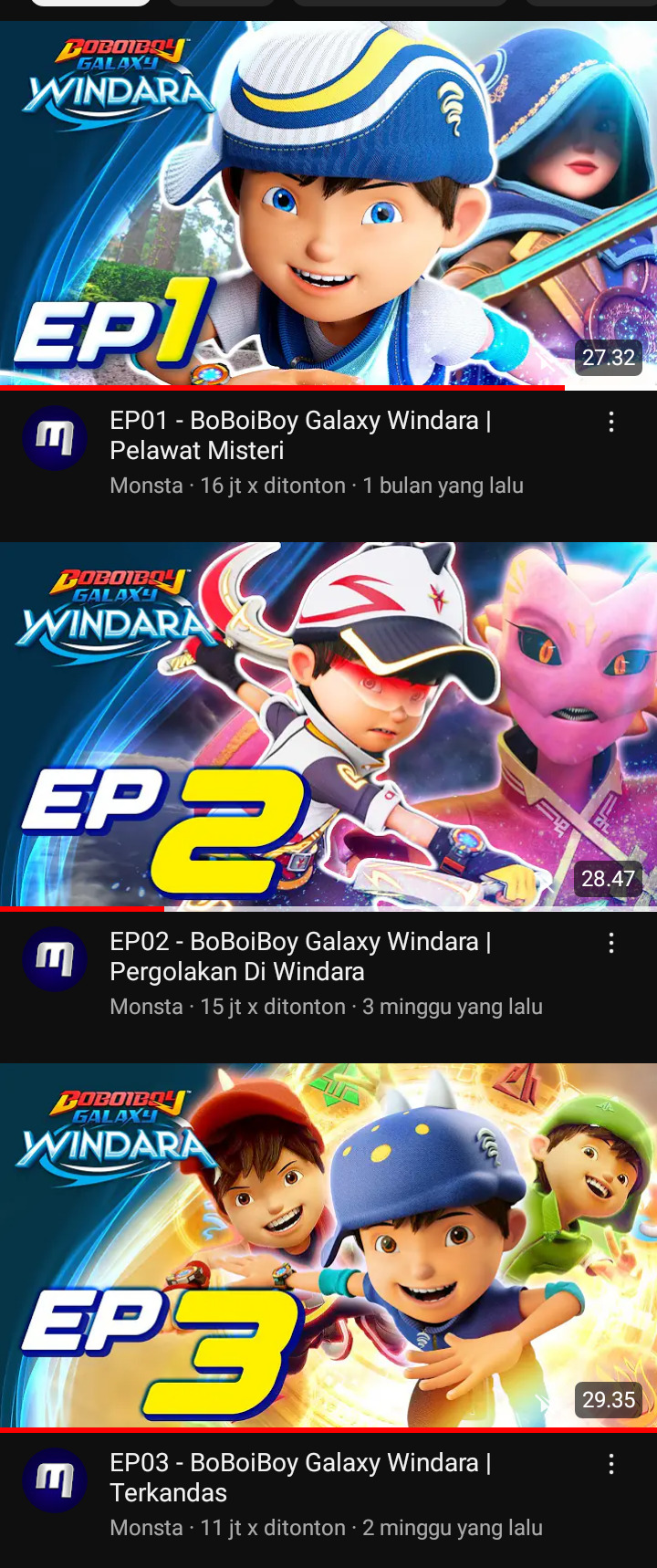
Task: Open Monsta channel avatar beside EP03
Action: pyautogui.click(x=55, y=1480)
